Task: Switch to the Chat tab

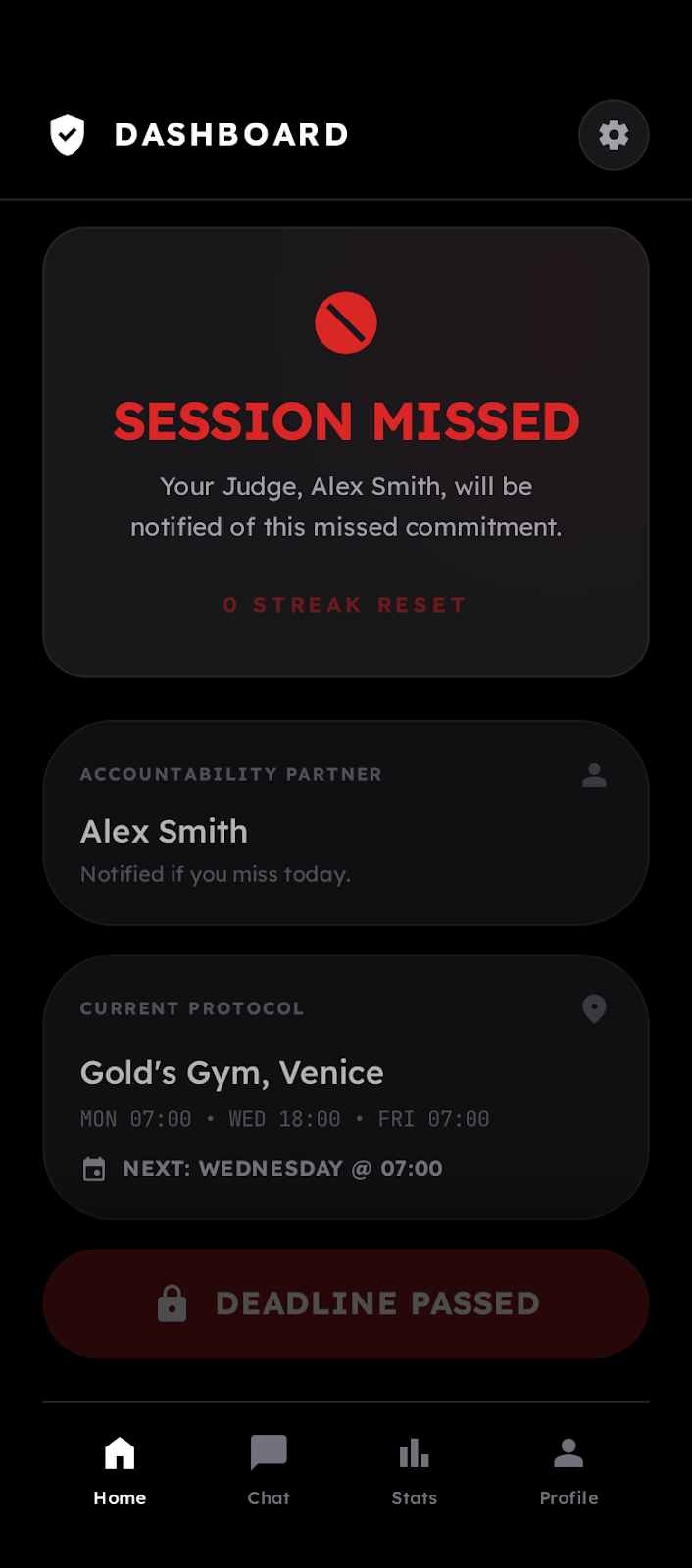Action: pos(269,1470)
